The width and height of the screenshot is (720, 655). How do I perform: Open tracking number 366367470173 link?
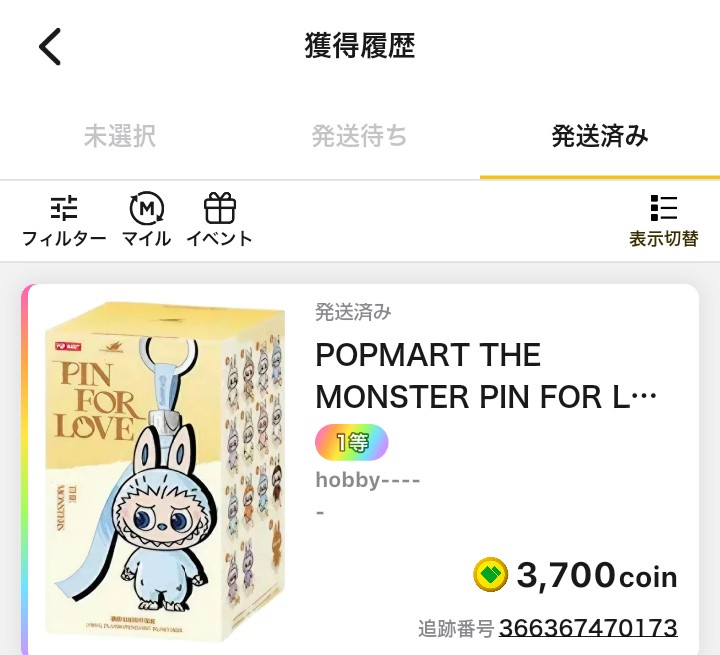point(588,628)
